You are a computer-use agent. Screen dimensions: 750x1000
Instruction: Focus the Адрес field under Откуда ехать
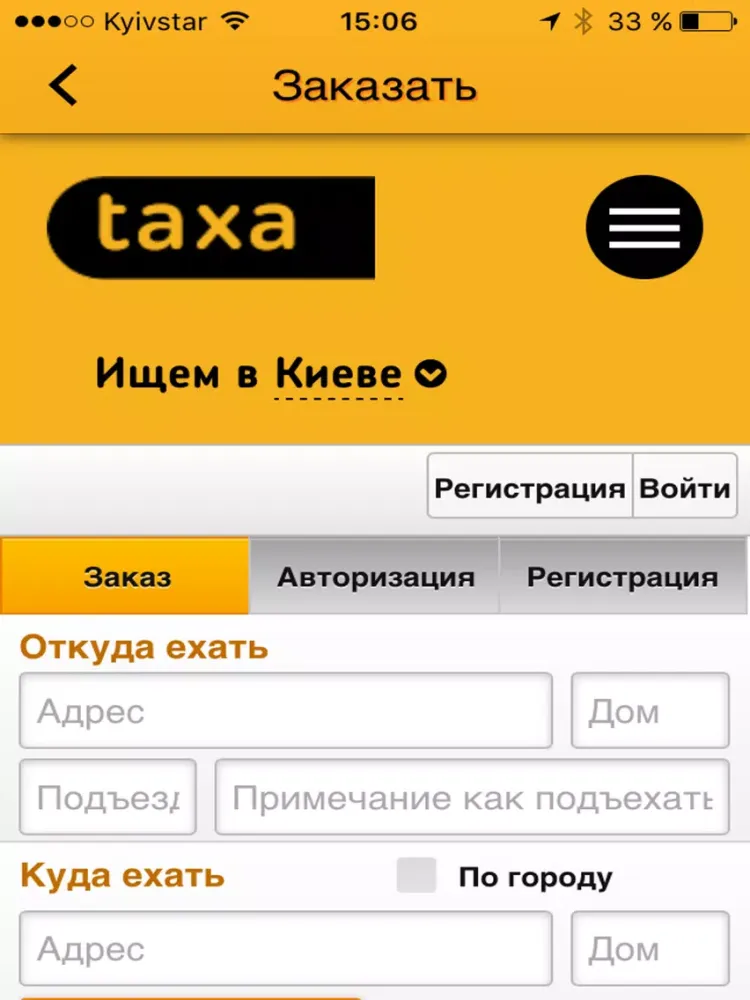[x=286, y=711]
